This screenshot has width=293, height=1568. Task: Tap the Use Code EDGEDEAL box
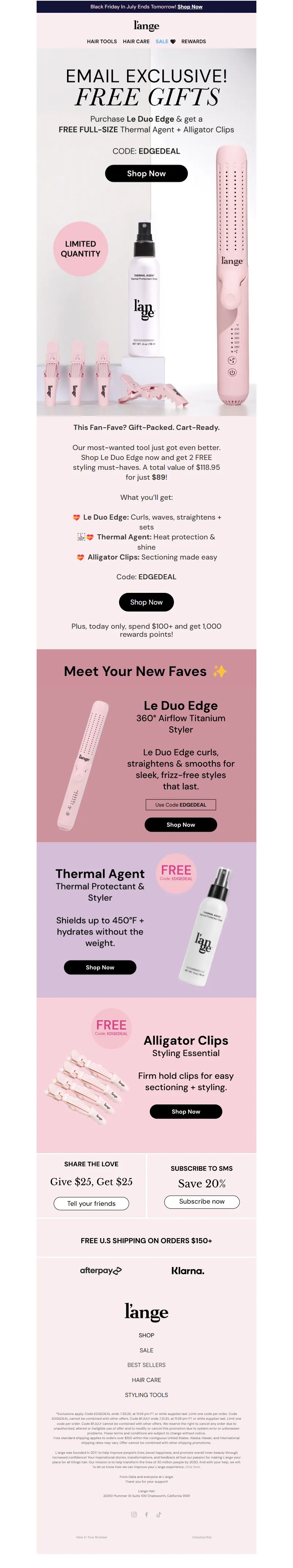[180, 805]
